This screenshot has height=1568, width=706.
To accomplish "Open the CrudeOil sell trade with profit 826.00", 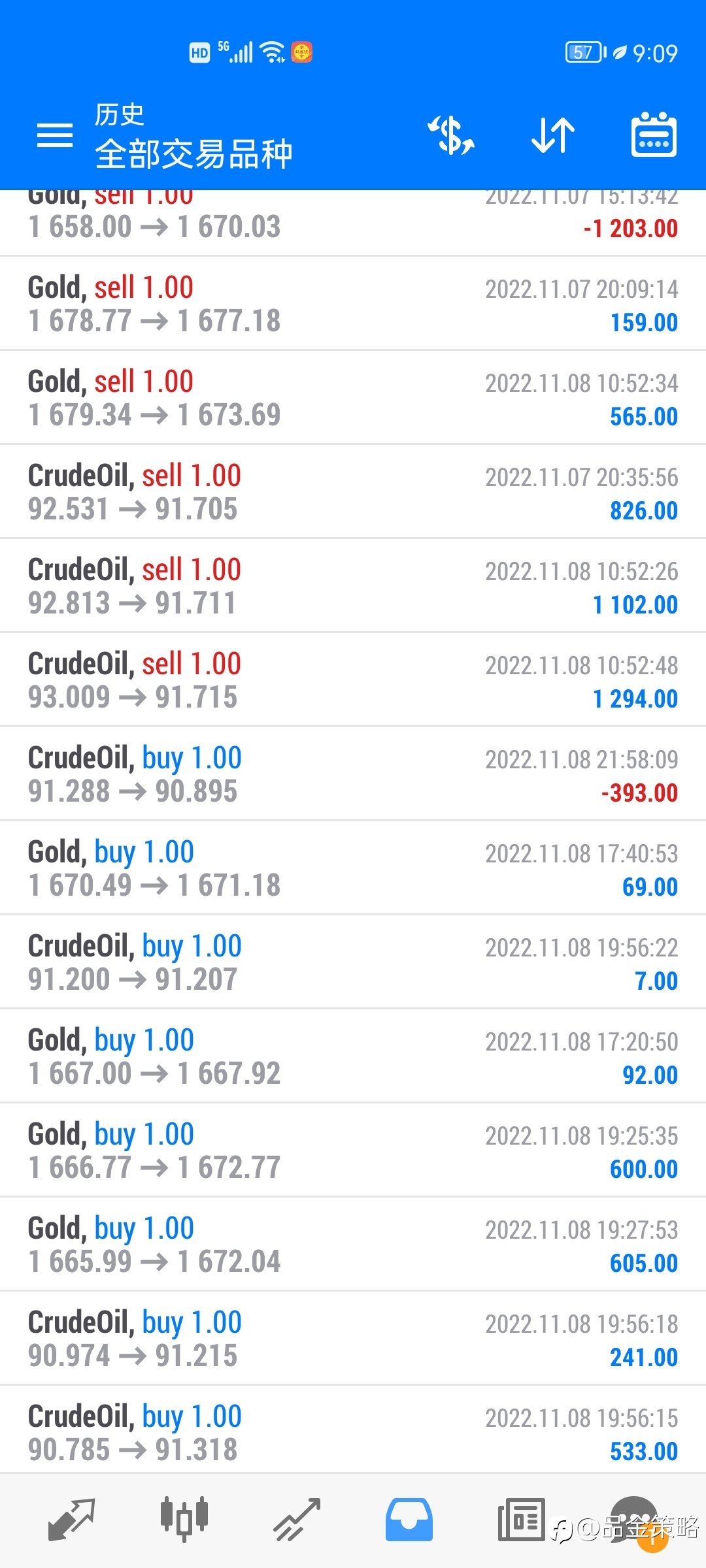I will pos(353,492).
